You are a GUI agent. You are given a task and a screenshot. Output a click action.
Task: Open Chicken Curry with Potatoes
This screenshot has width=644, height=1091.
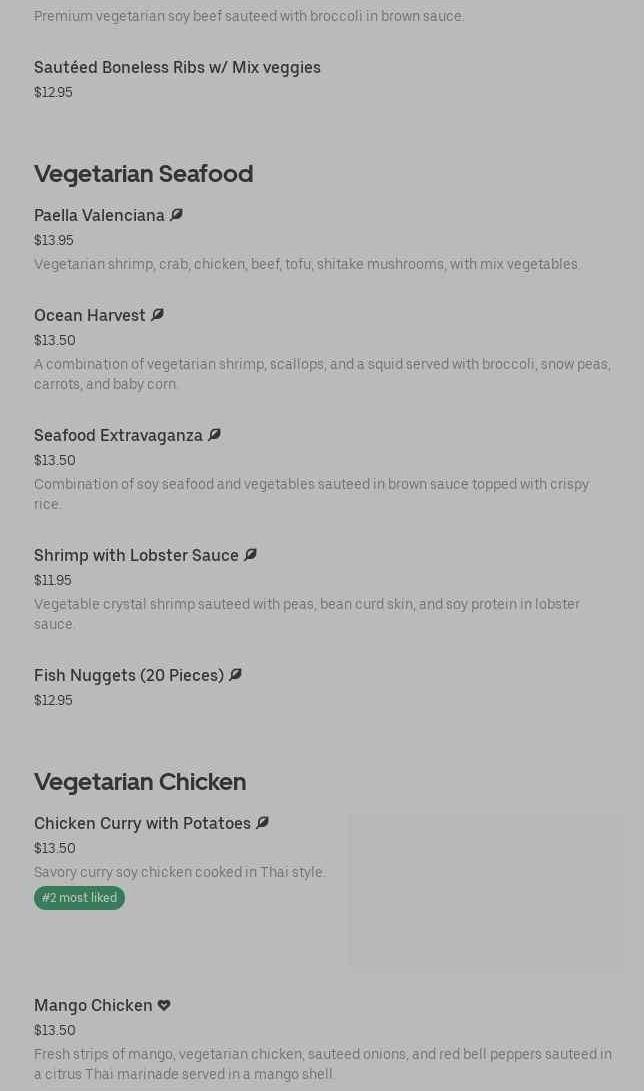pos(142,823)
